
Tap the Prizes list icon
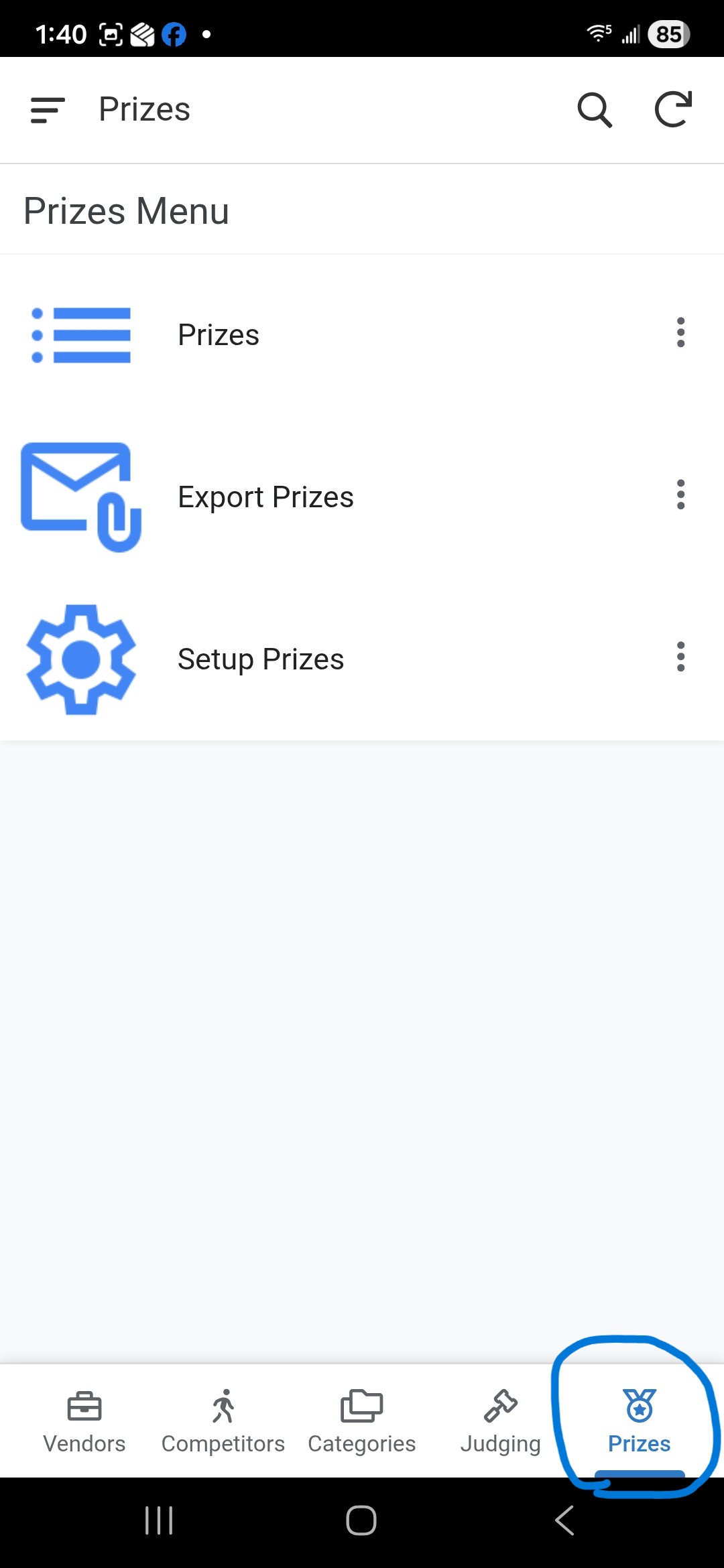tap(82, 335)
